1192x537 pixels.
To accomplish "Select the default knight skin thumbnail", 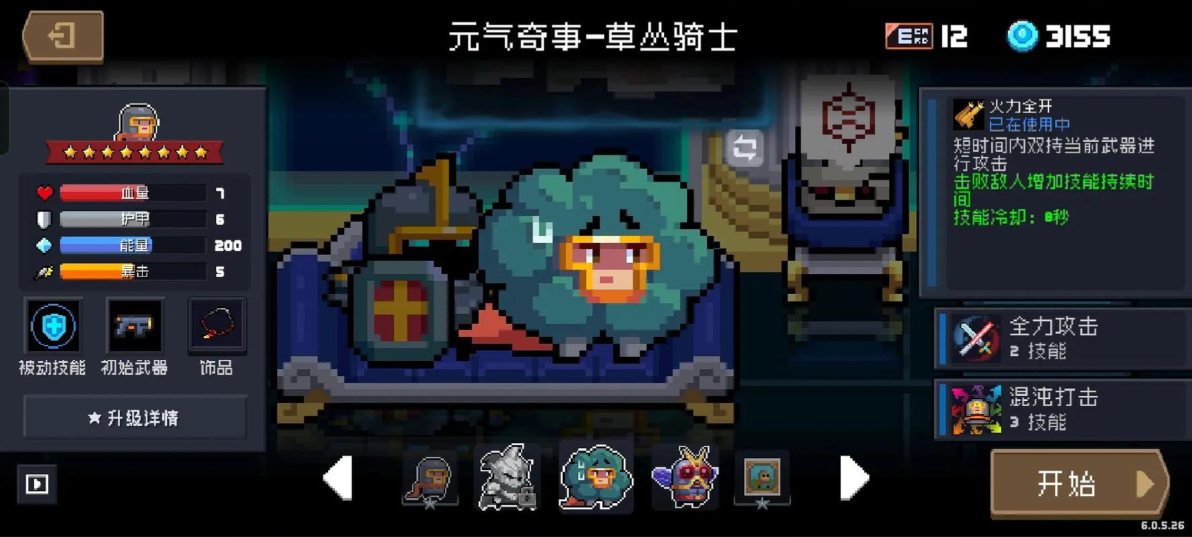I will point(430,479).
